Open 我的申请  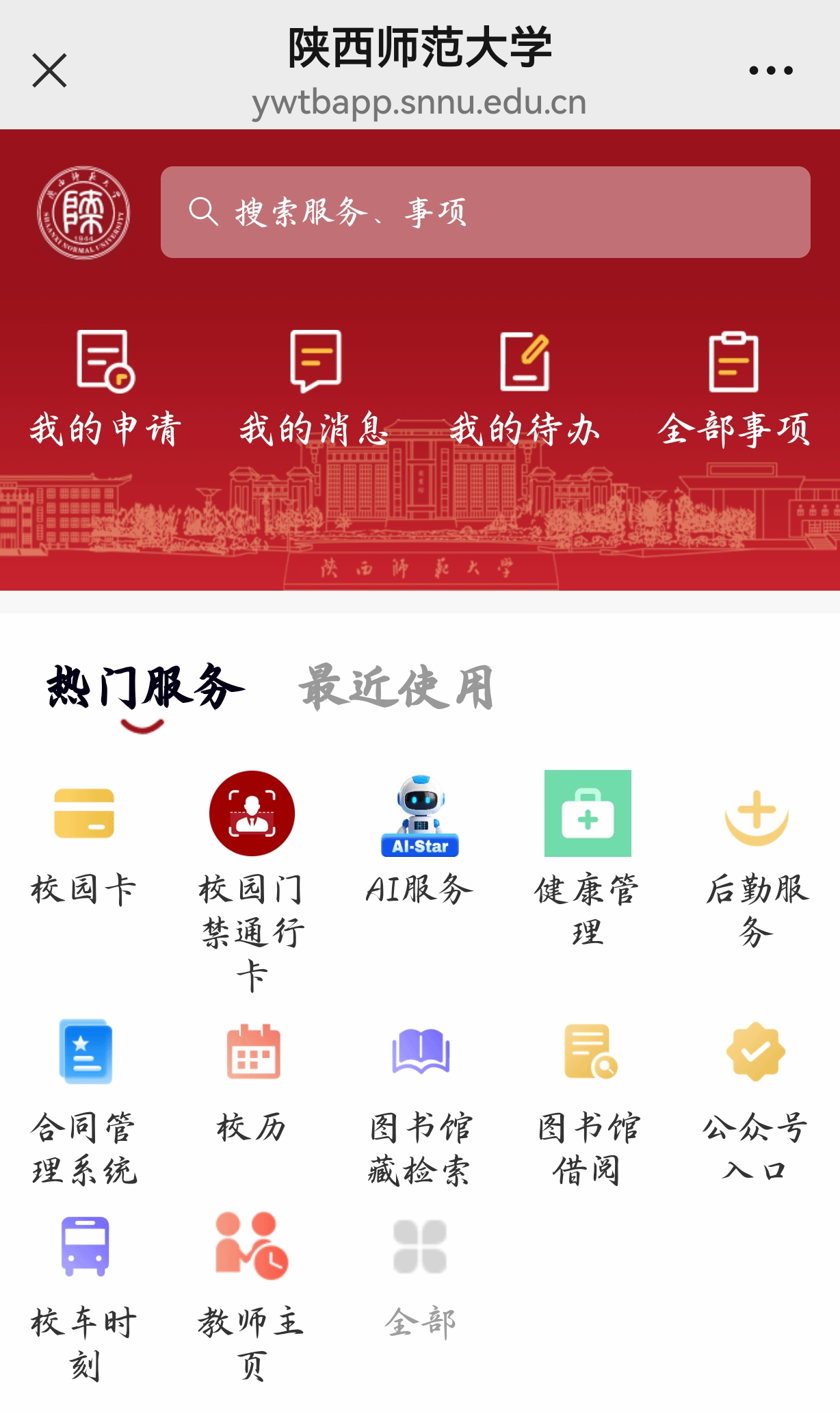tap(105, 387)
